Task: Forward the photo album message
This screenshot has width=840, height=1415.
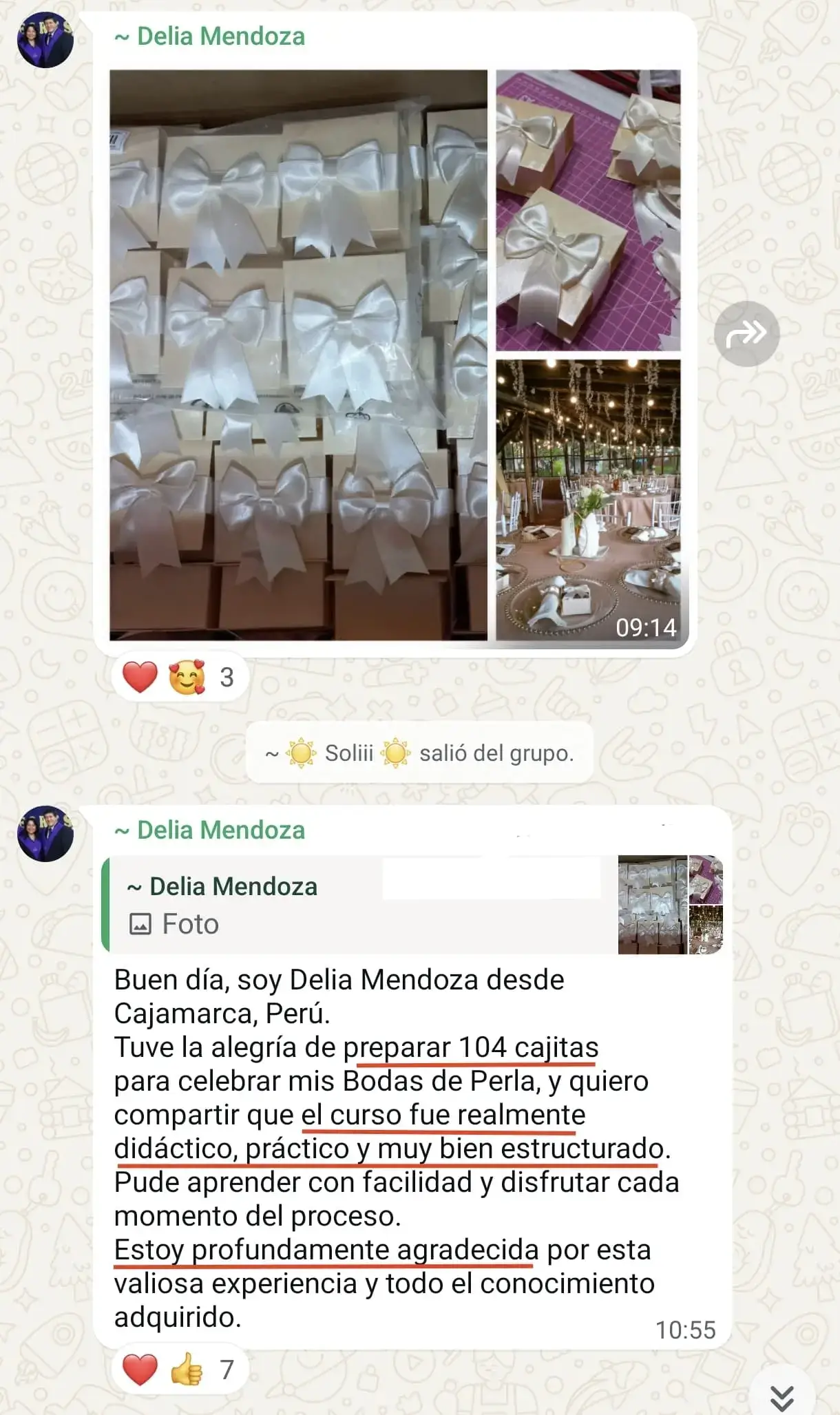Action: [x=746, y=334]
